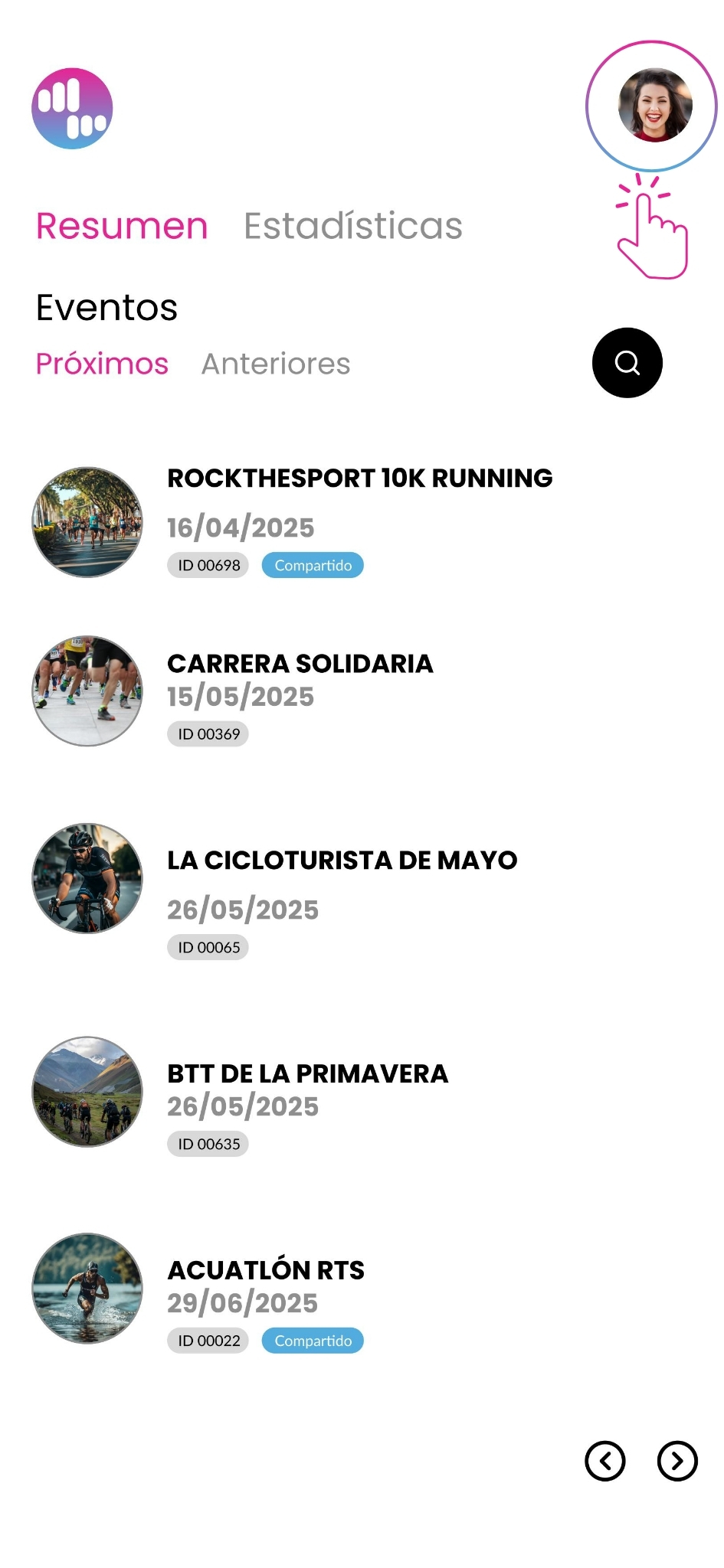Open La Cicloturista de Mayo event
This screenshot has height=1568, width=724.
(342, 860)
